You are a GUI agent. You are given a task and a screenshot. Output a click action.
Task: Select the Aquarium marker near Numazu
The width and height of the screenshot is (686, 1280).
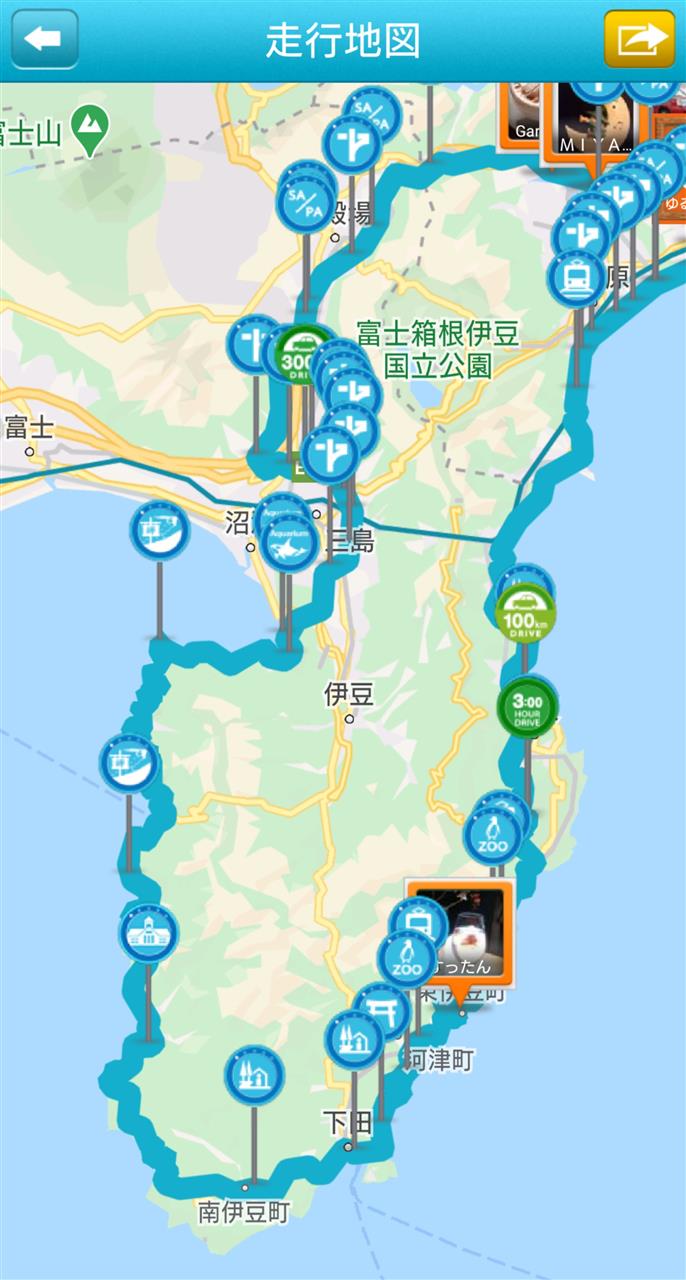289,545
